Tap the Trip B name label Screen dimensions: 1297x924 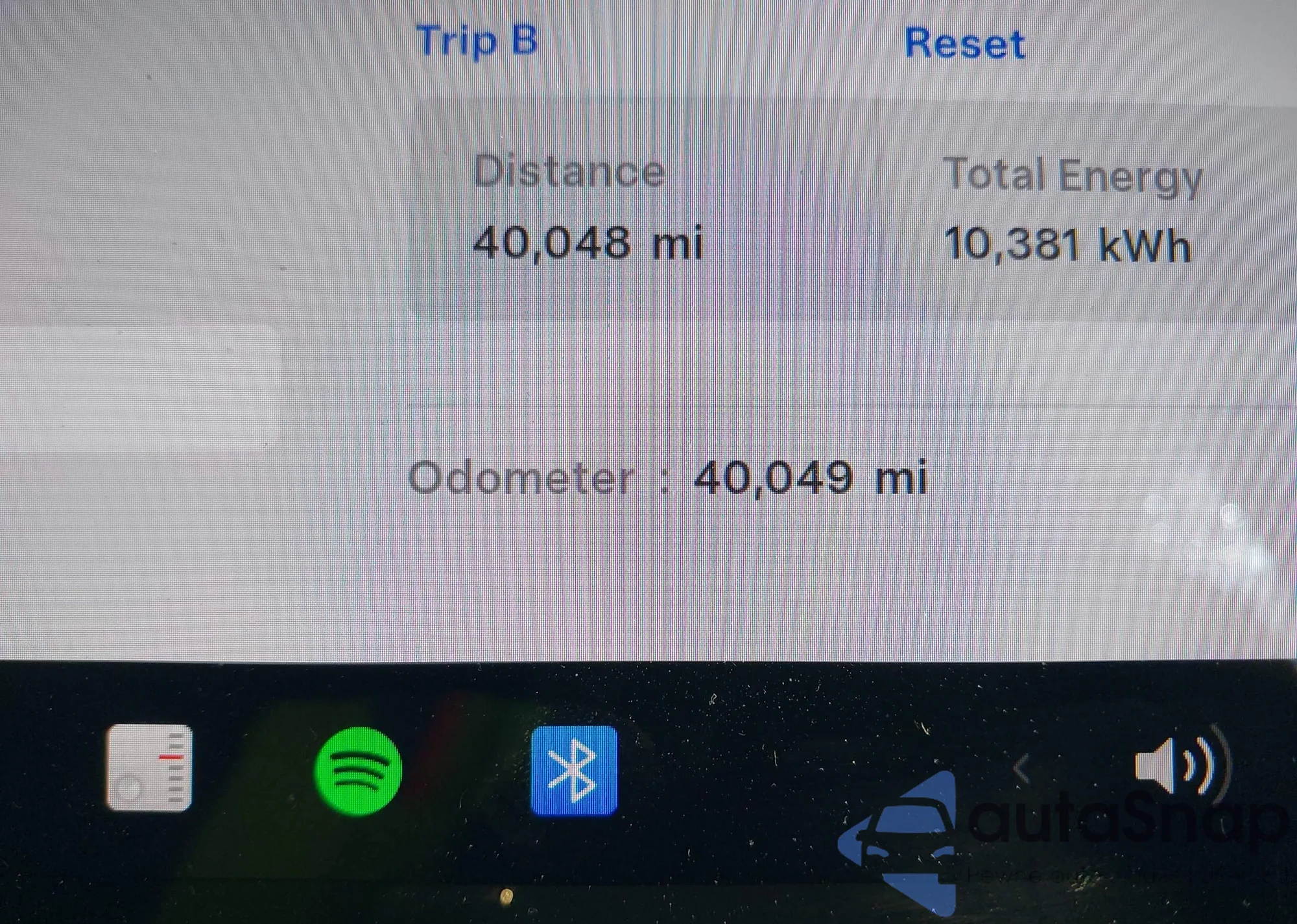point(477,40)
